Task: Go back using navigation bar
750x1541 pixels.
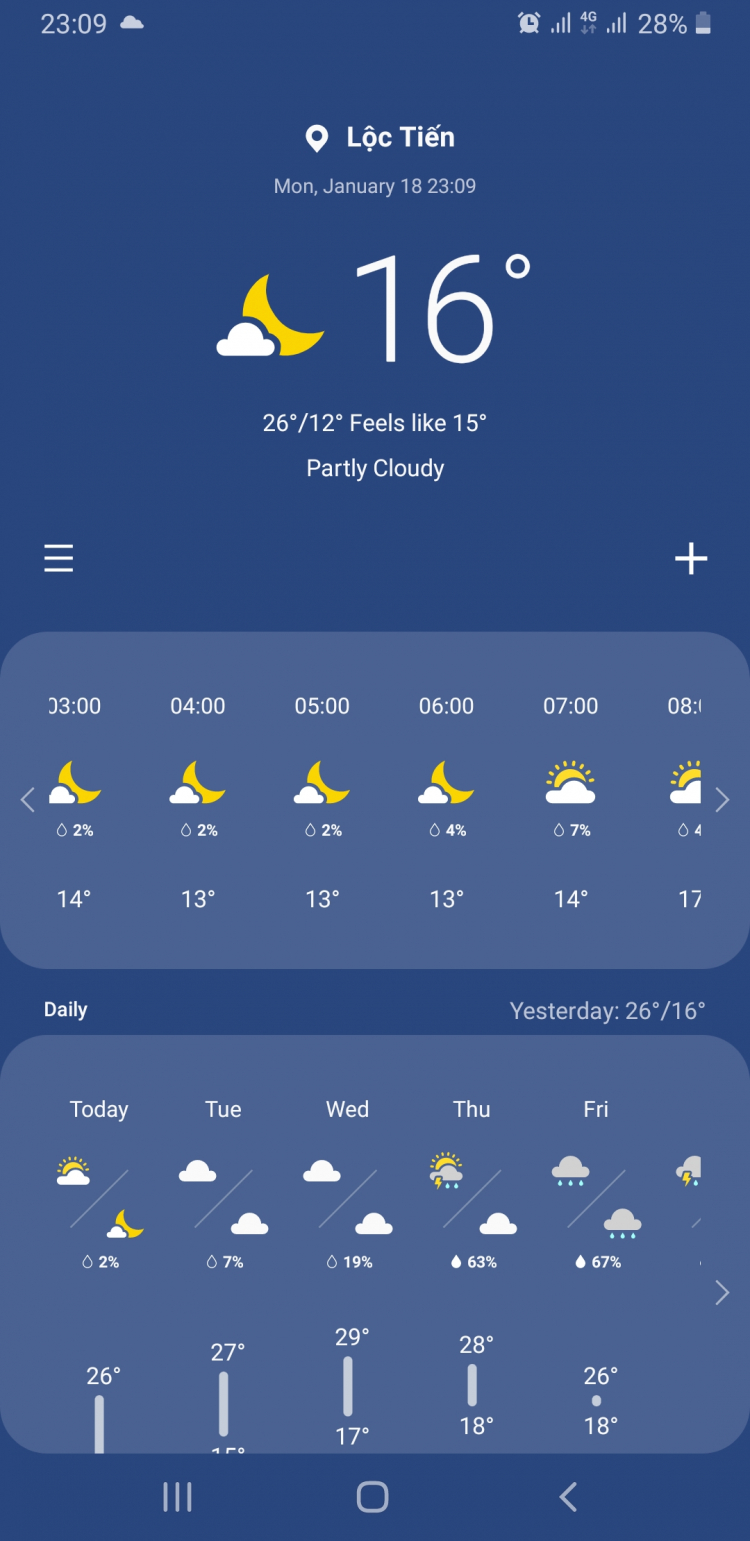Action: point(568,1497)
